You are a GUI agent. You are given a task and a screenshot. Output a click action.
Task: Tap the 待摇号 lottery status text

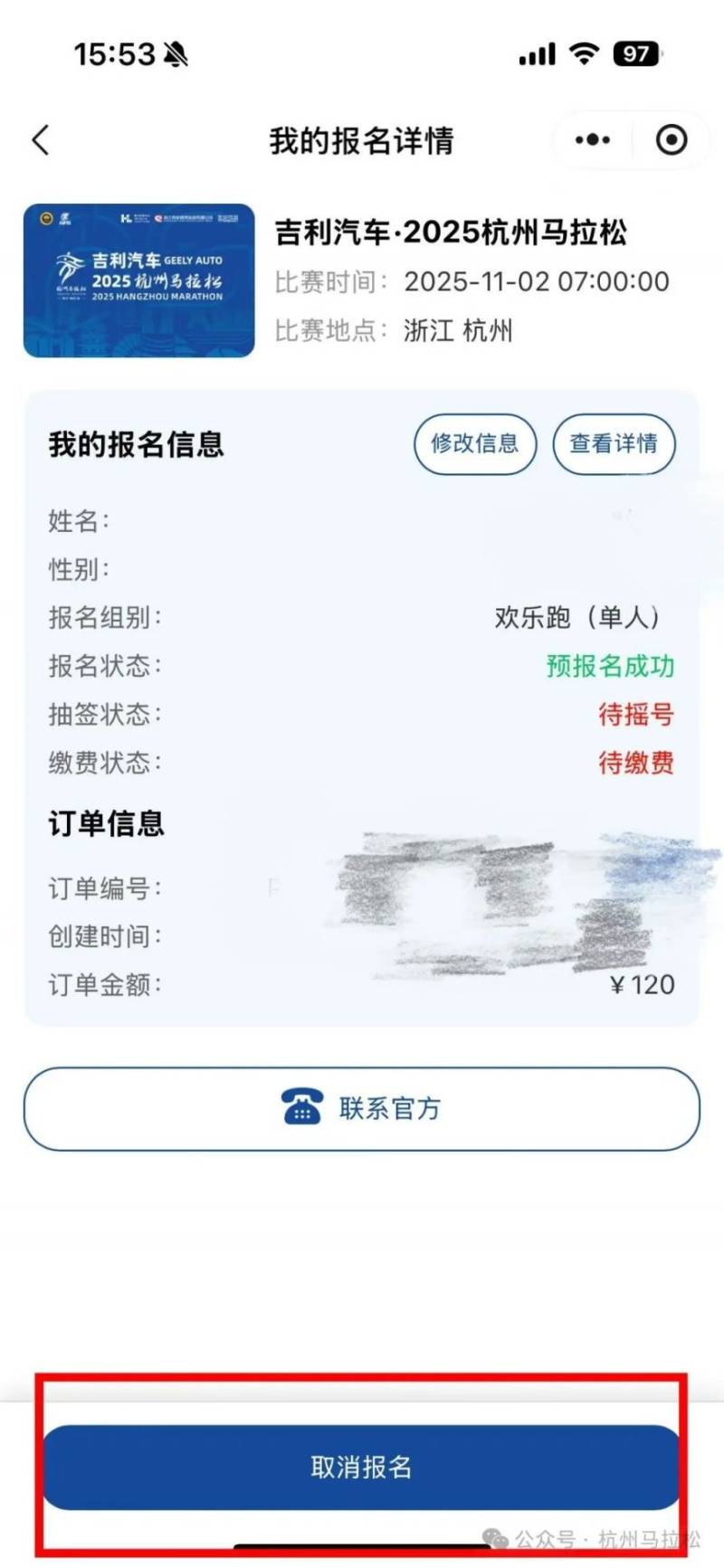click(x=636, y=715)
